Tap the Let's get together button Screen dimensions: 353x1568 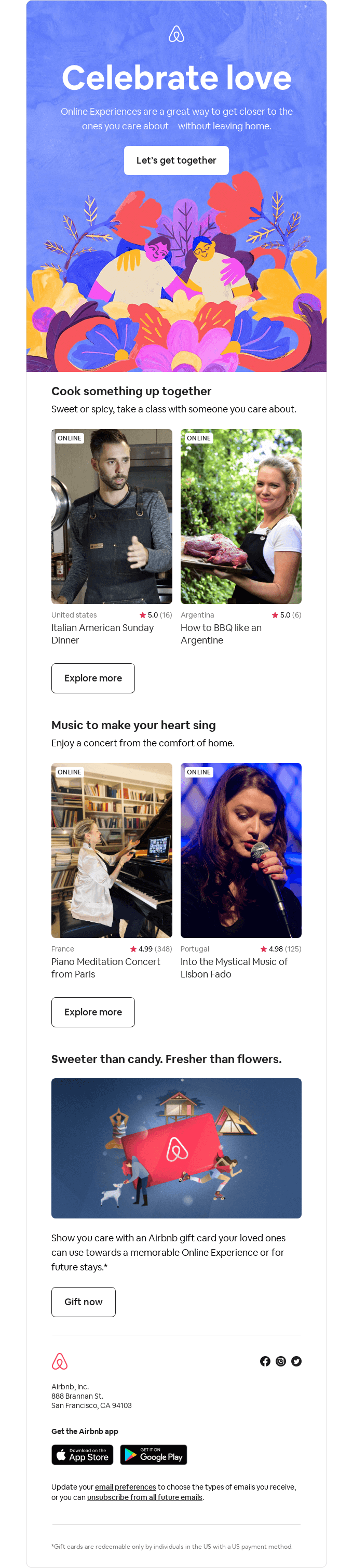coord(176,160)
